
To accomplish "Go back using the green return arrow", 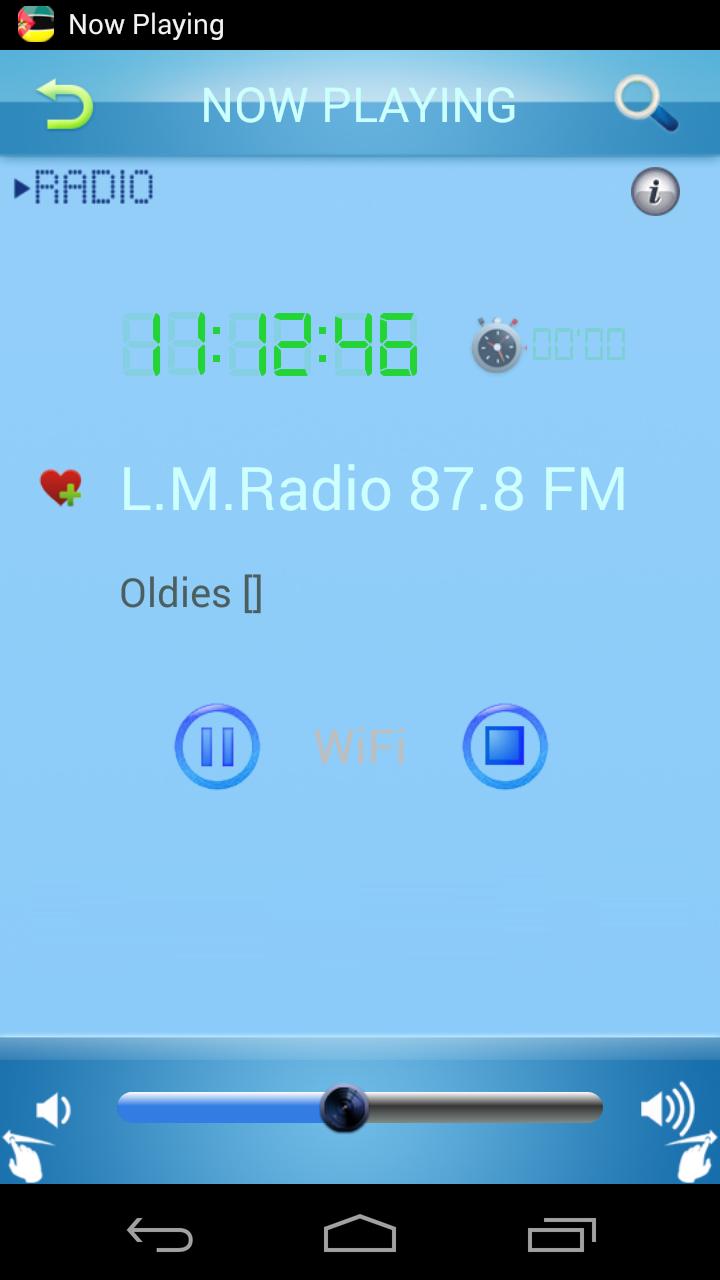I will coord(62,103).
